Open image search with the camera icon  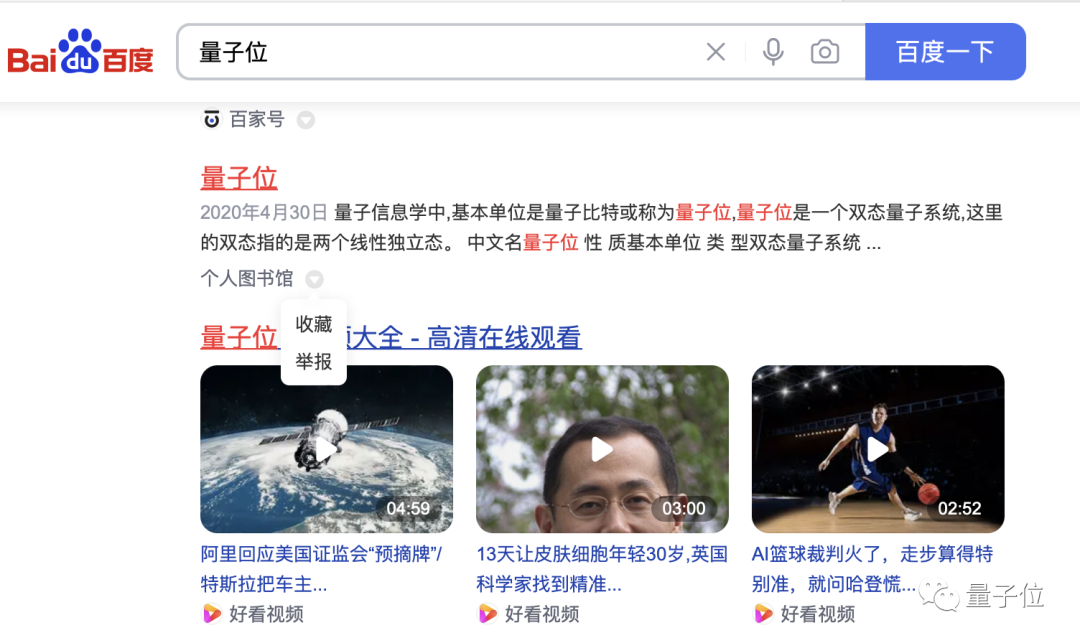pyautogui.click(x=824, y=52)
